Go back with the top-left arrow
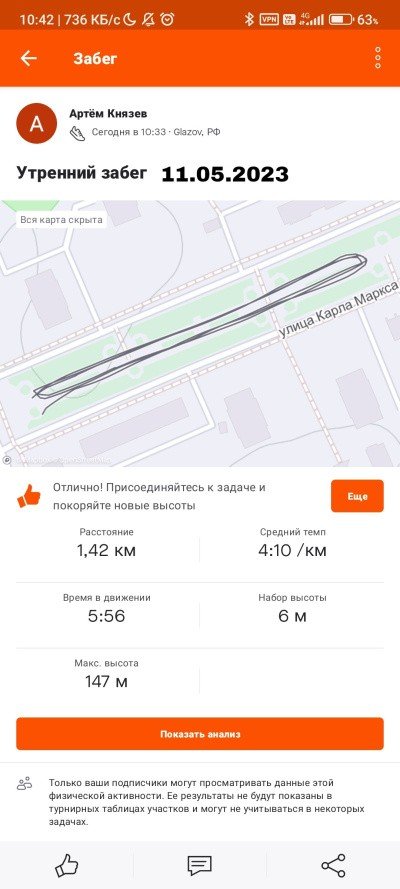 28,58
